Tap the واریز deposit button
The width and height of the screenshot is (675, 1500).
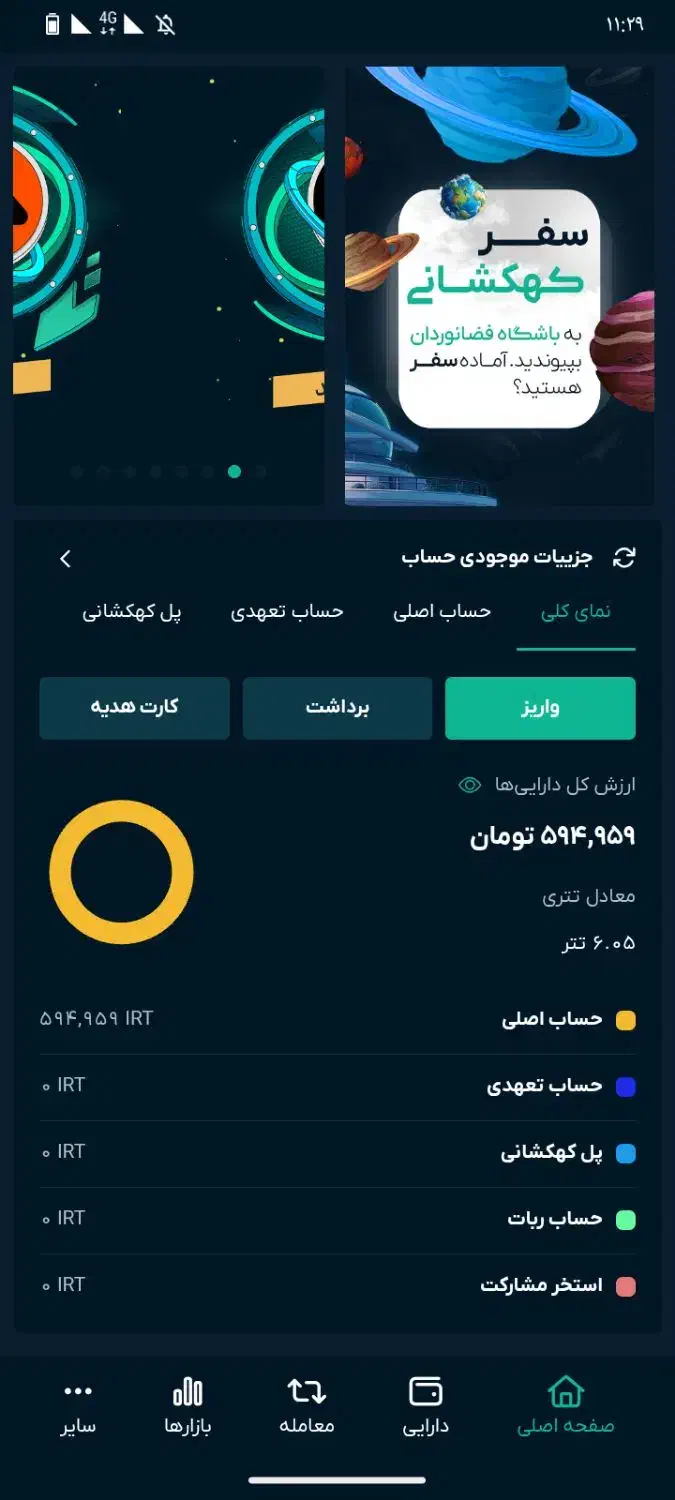click(x=540, y=708)
